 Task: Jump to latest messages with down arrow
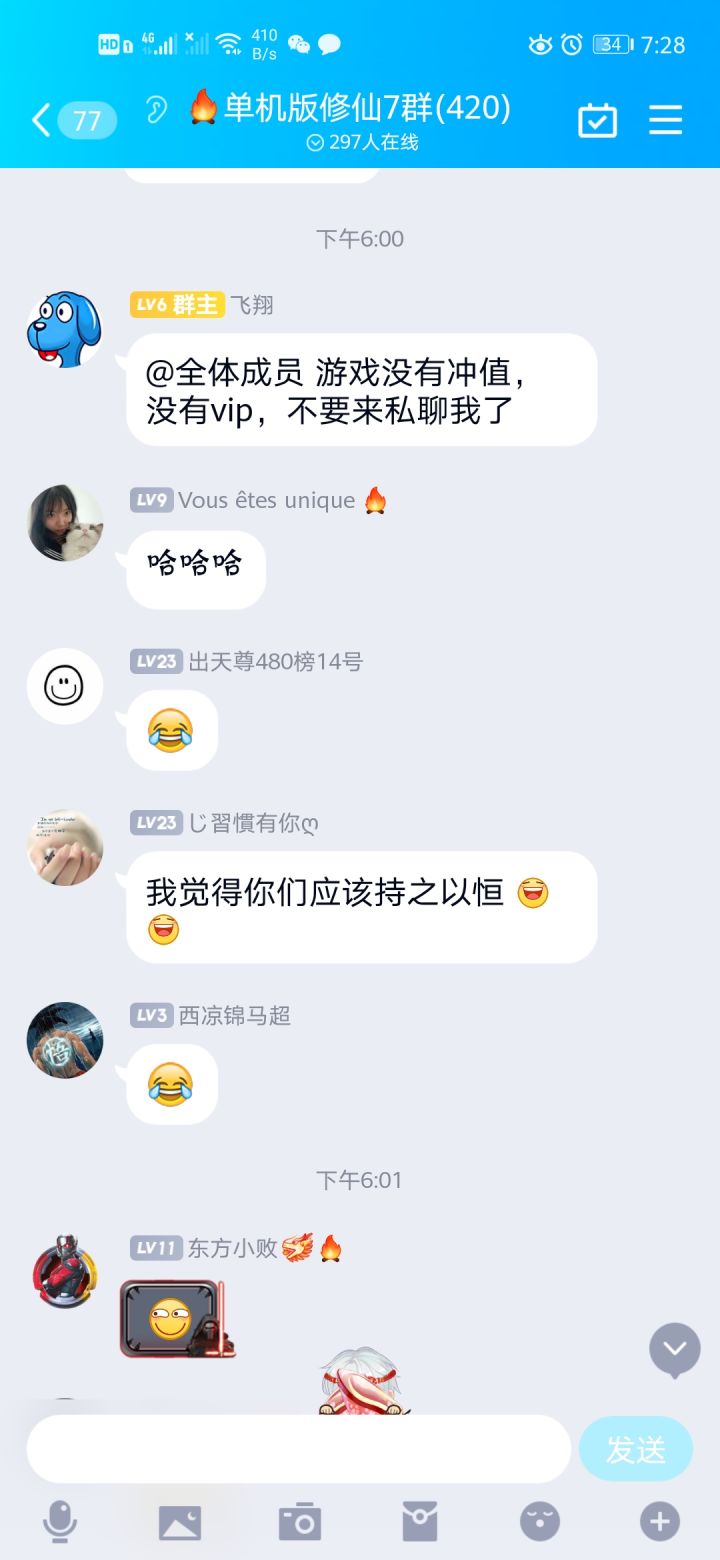click(x=675, y=1349)
